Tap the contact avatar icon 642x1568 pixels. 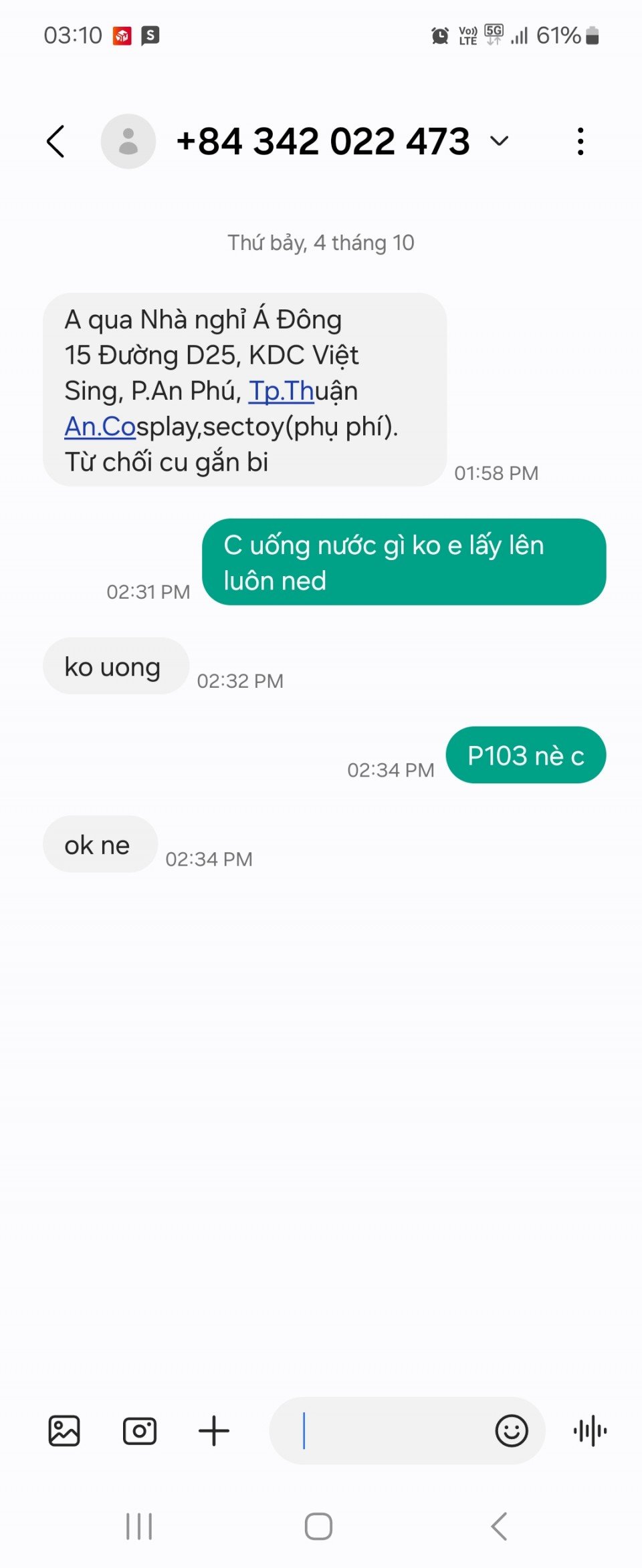tap(128, 142)
